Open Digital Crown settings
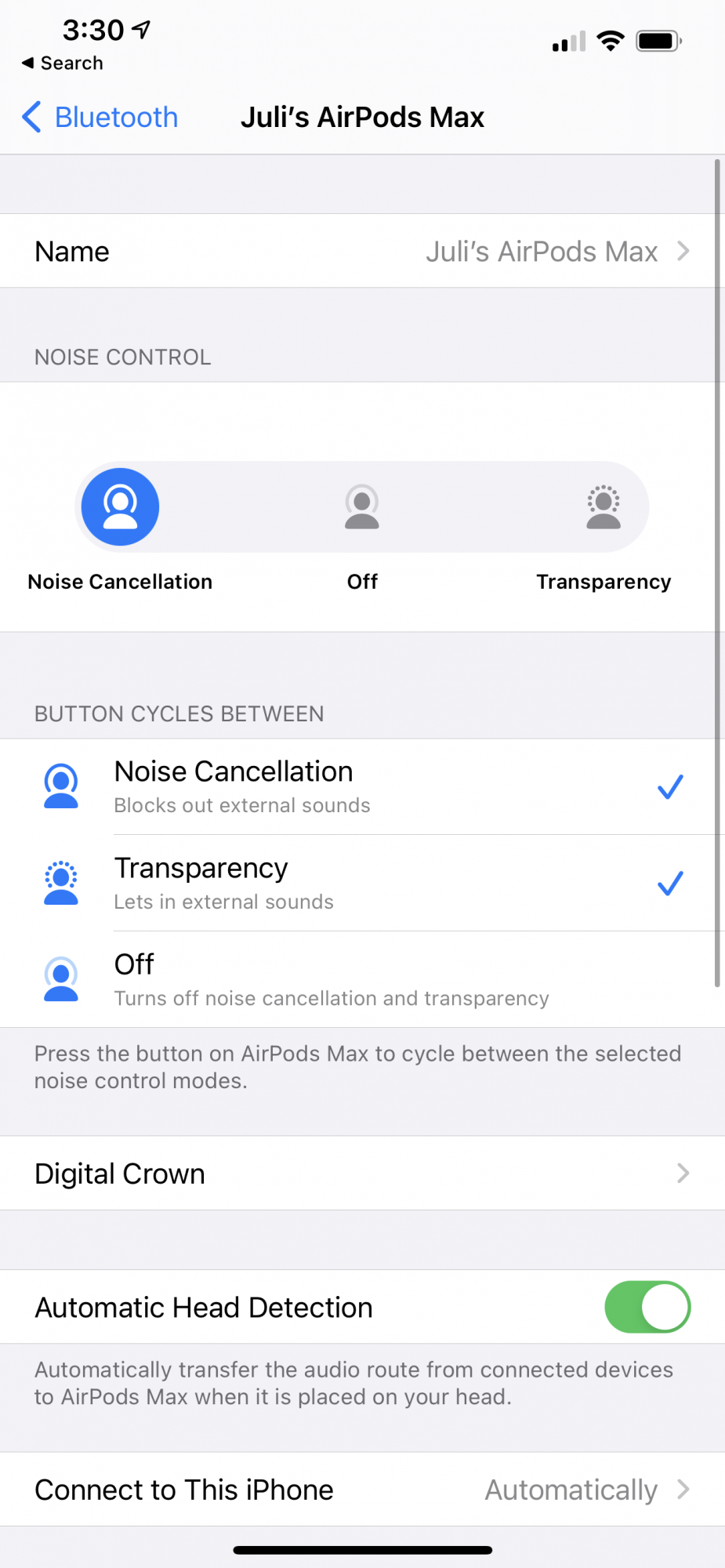The width and height of the screenshot is (725, 1568). 362,1174
